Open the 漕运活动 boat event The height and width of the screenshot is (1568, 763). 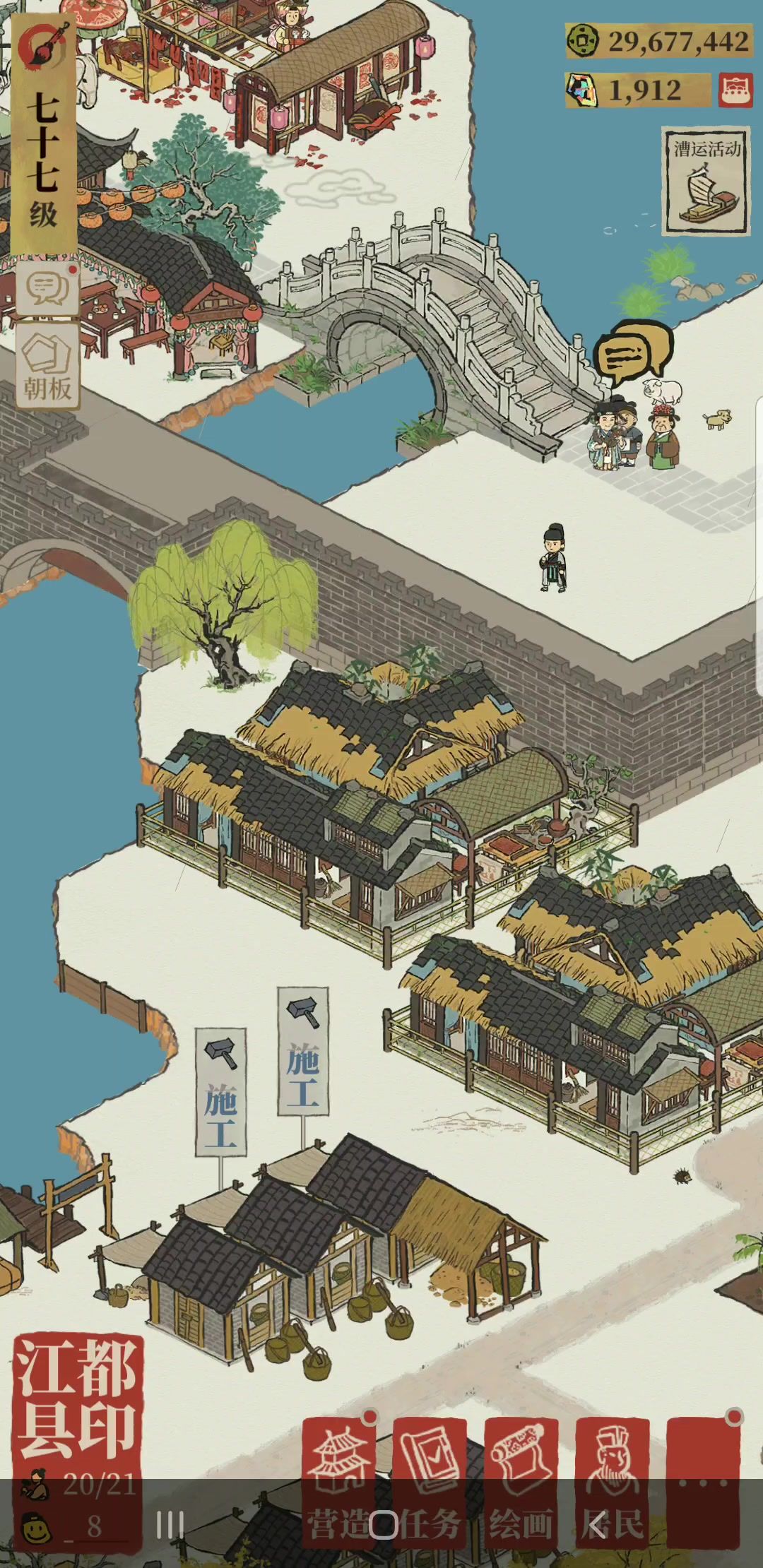[x=705, y=182]
